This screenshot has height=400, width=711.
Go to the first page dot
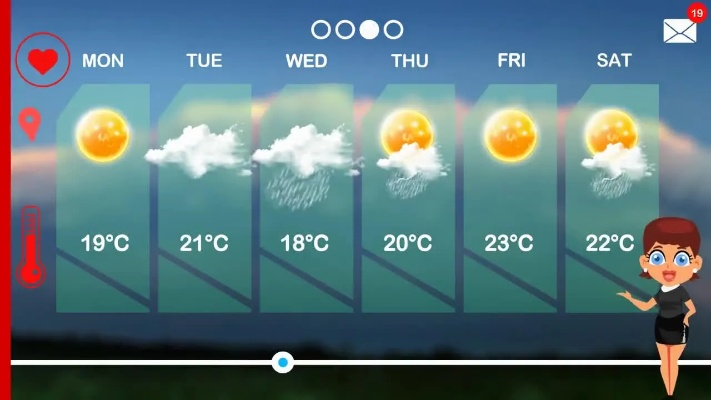pos(321,29)
